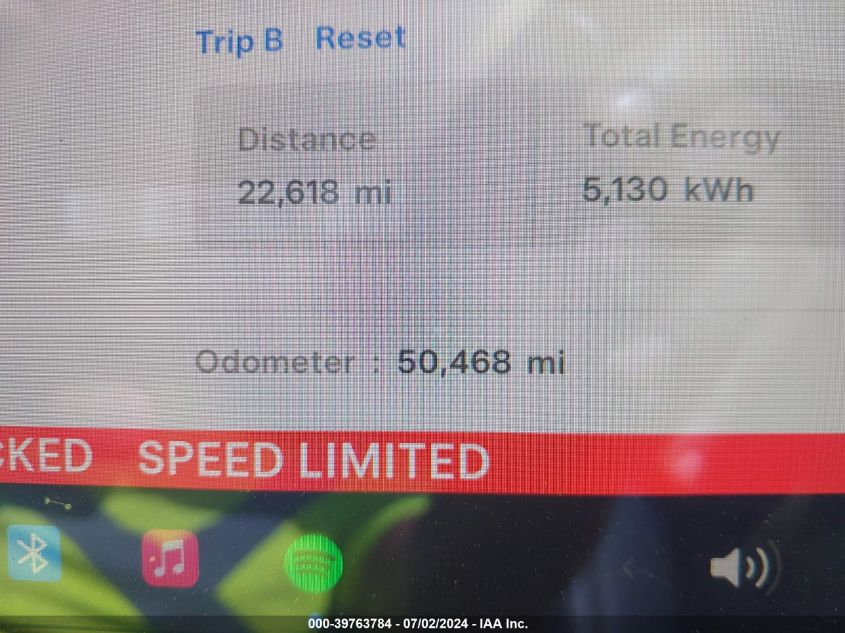
Task: Open the Bluetooth settings icon
Action: [x=34, y=555]
